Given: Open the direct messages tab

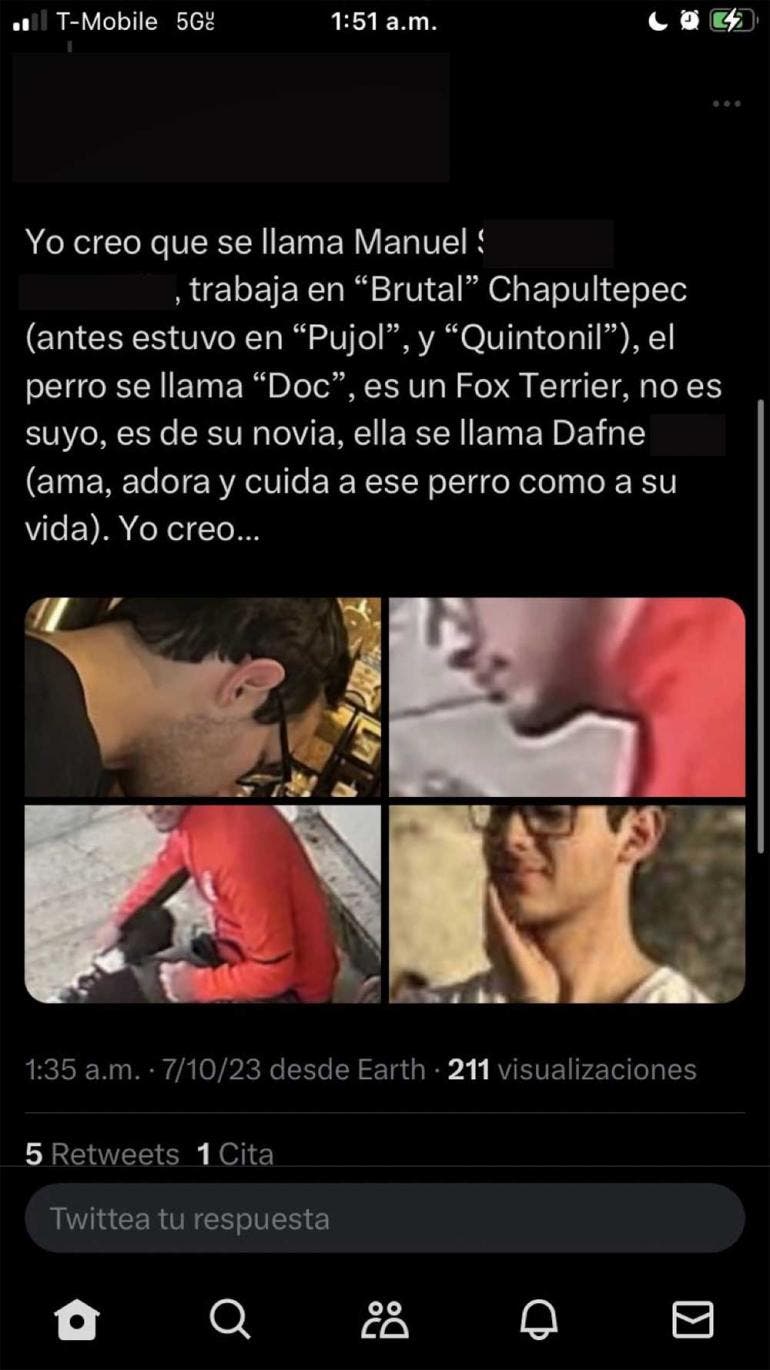Looking at the screenshot, I should click(692, 1320).
